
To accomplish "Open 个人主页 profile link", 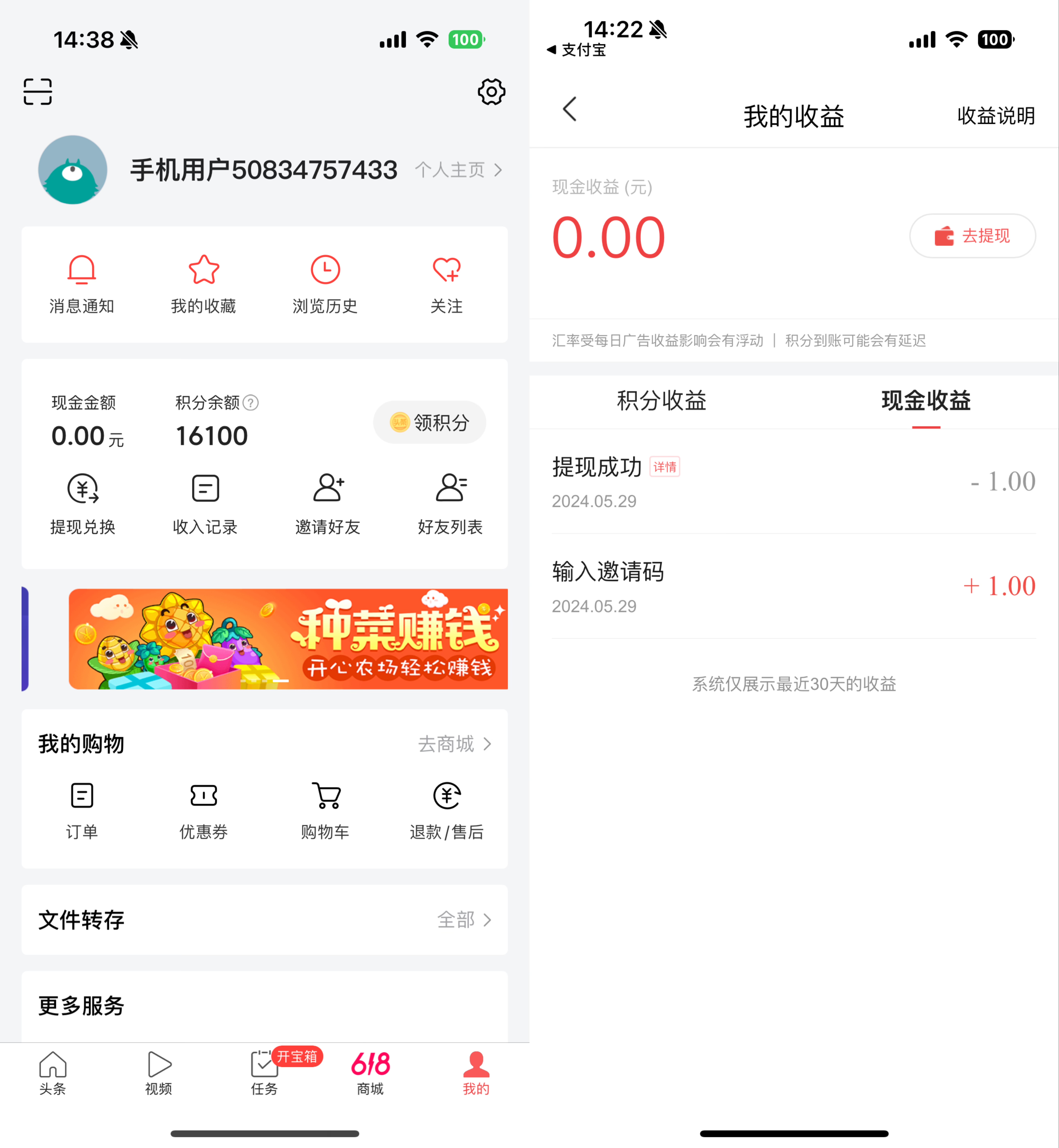I will pyautogui.click(x=458, y=170).
